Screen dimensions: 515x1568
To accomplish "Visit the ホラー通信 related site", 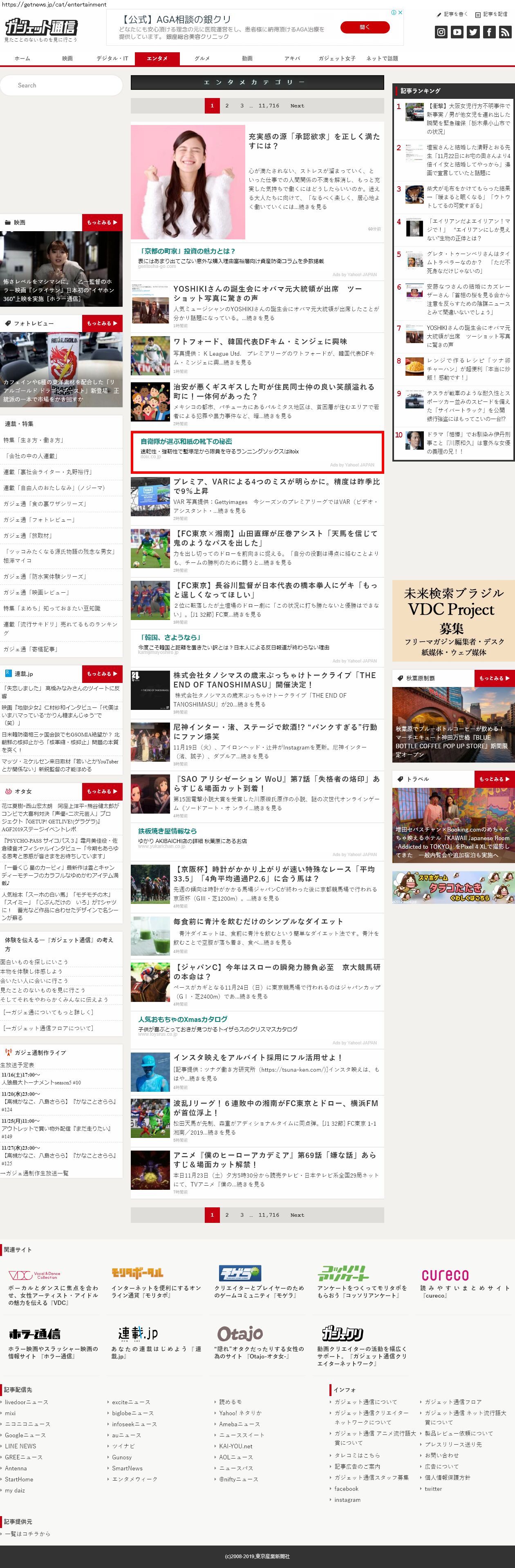I will (x=35, y=1334).
